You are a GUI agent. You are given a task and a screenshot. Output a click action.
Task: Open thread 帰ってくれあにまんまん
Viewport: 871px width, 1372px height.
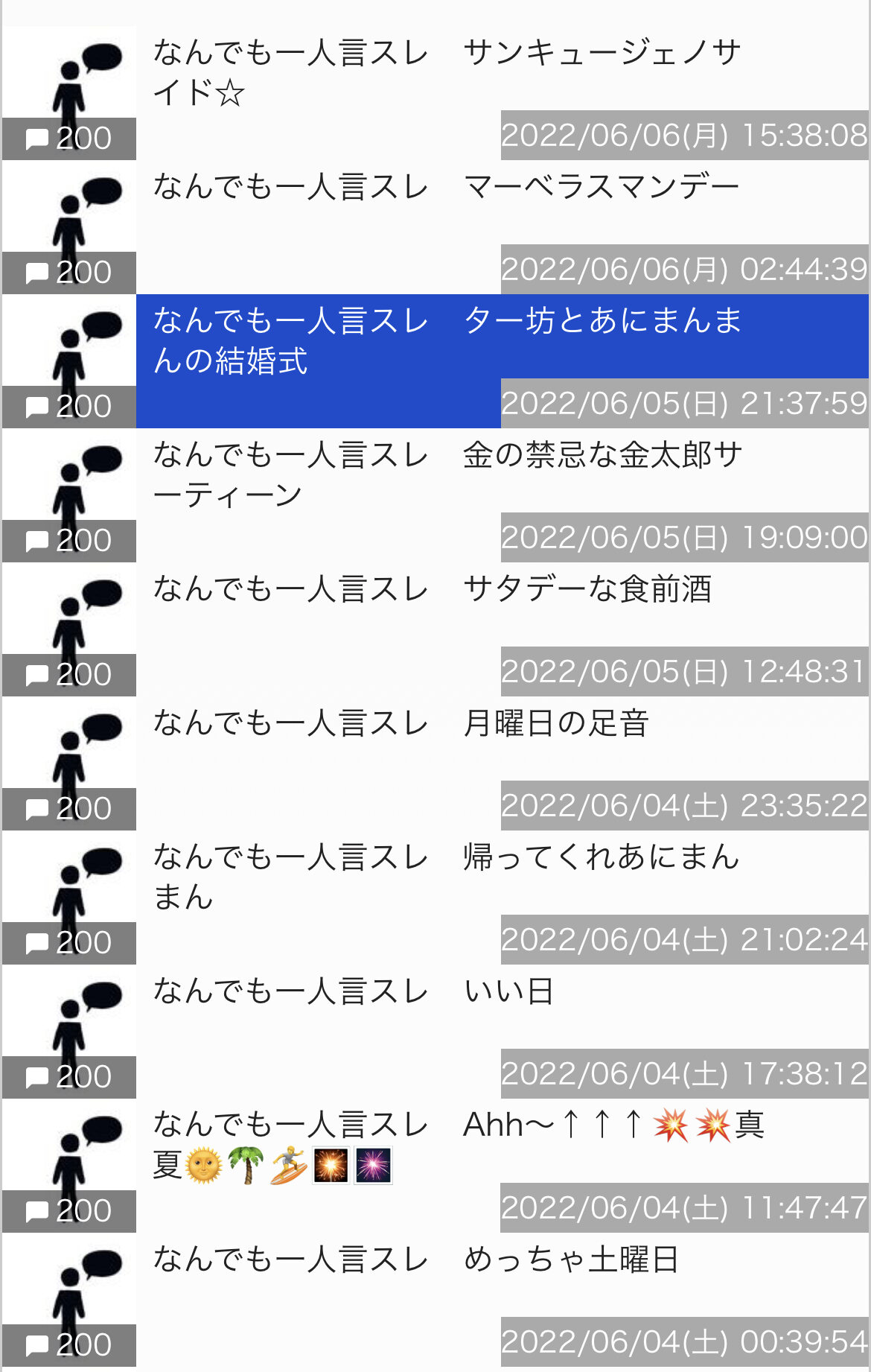pyautogui.click(x=447, y=877)
